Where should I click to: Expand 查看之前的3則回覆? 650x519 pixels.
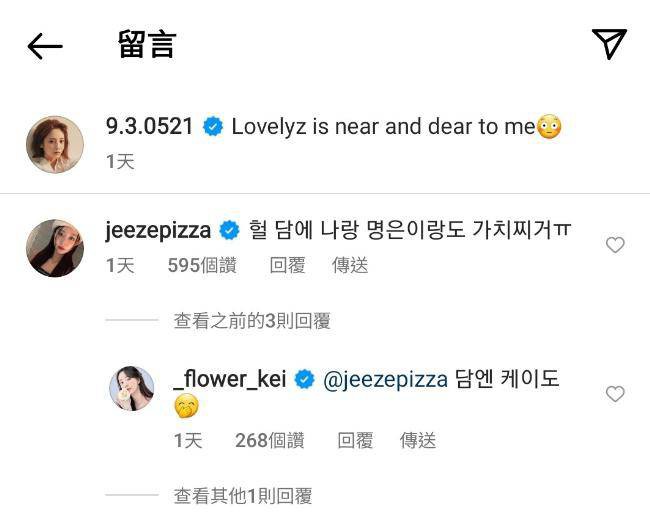pos(252,321)
